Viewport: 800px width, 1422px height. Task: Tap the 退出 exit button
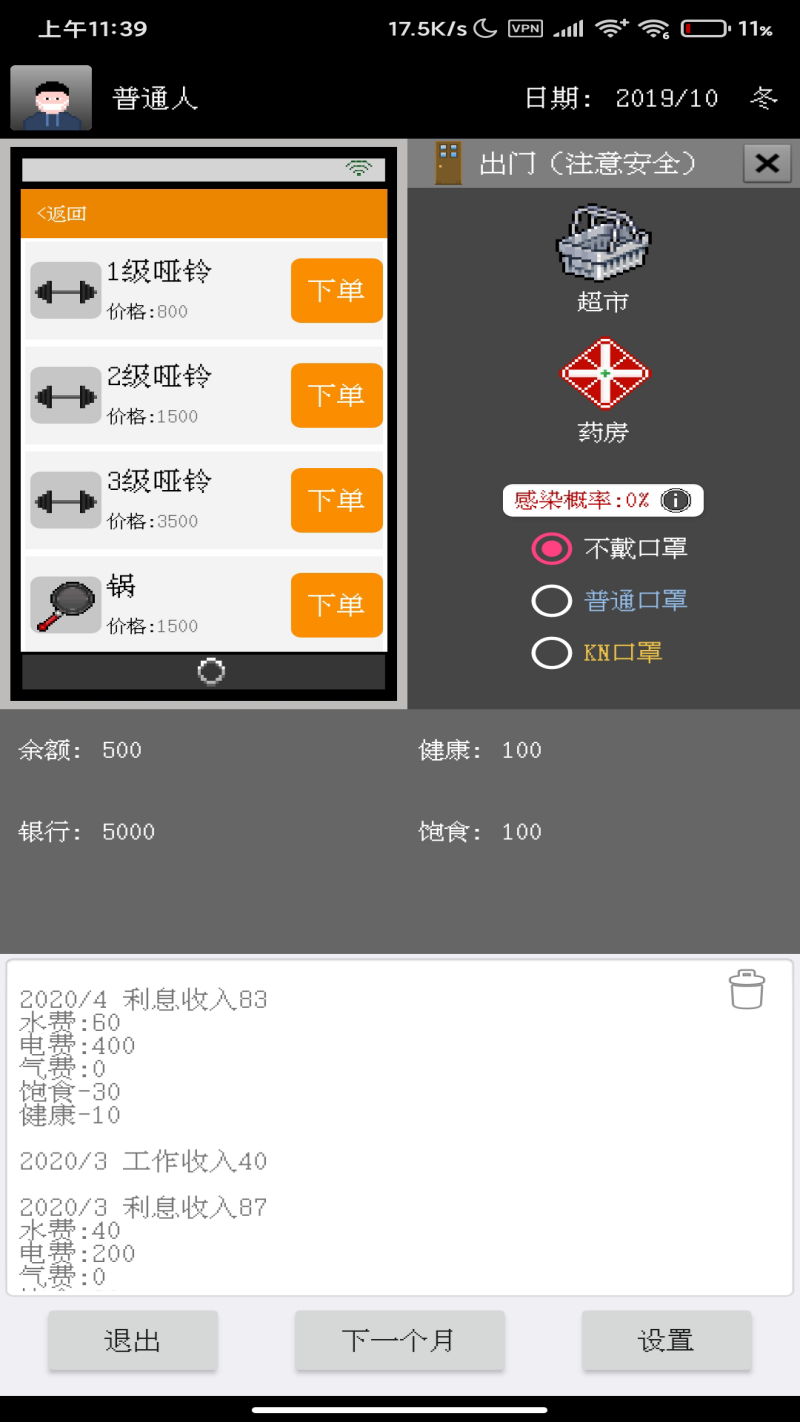pyautogui.click(x=132, y=1341)
